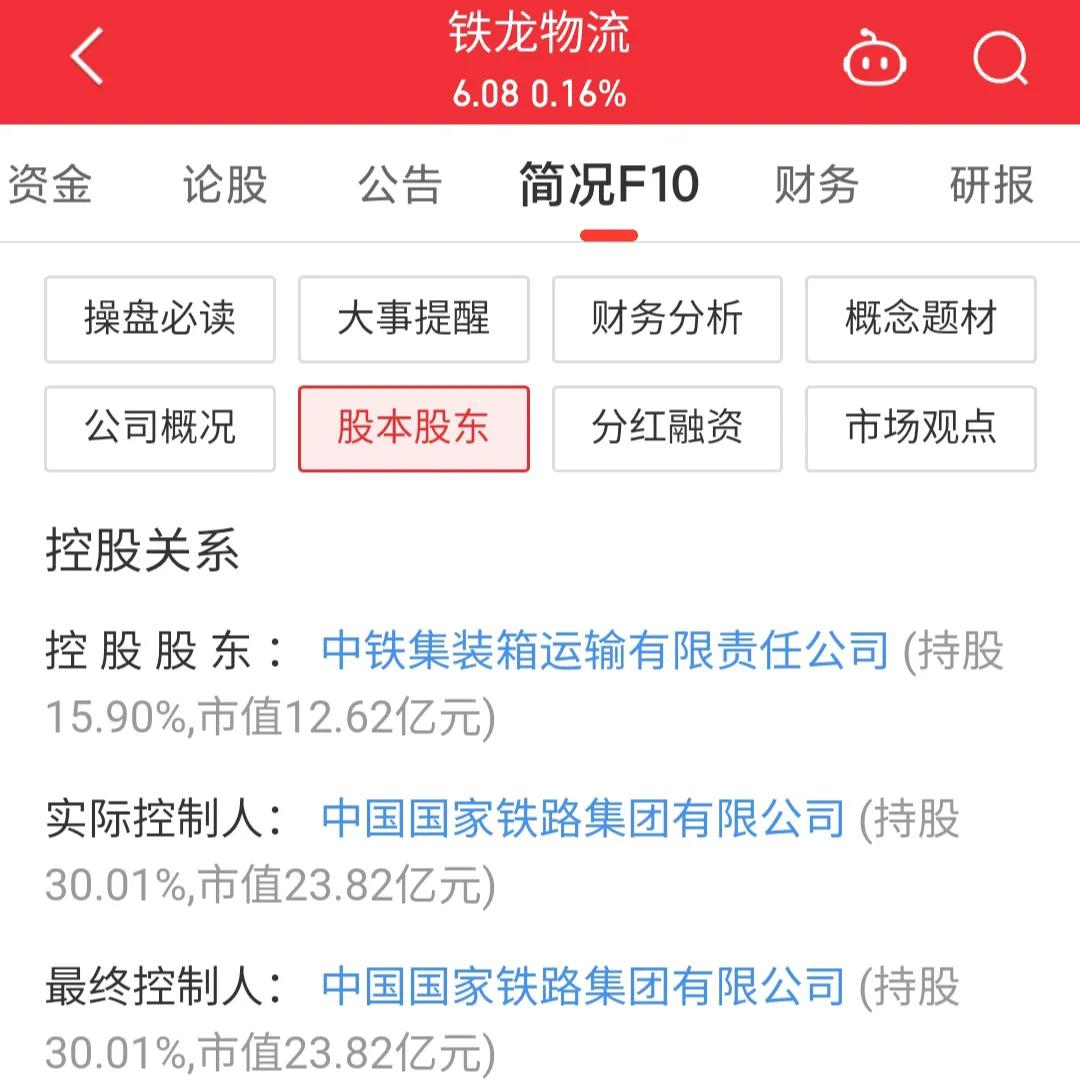Open 财务分析 section
Viewport: 1080px width, 1083px height.
667,320
